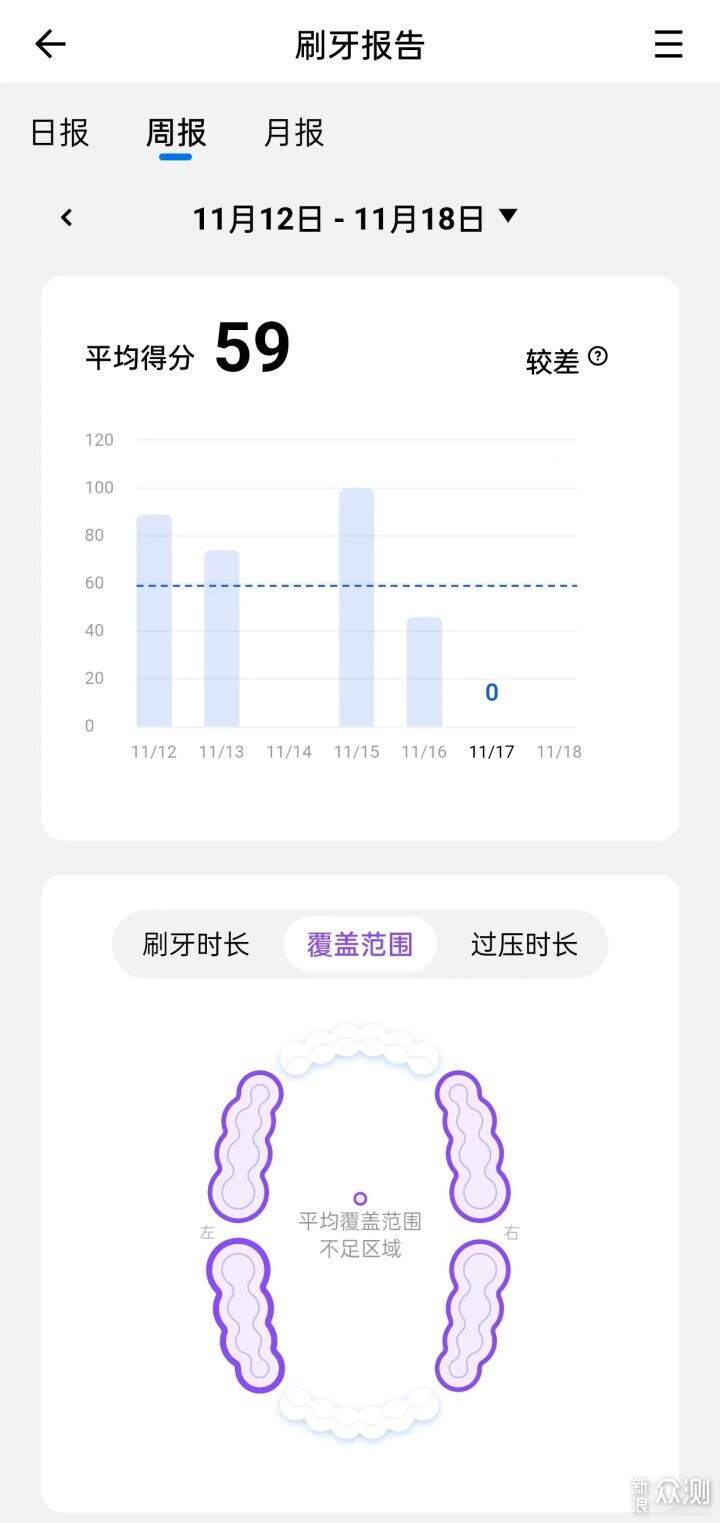Open the hamburger menu
720x1523 pixels.
668,44
